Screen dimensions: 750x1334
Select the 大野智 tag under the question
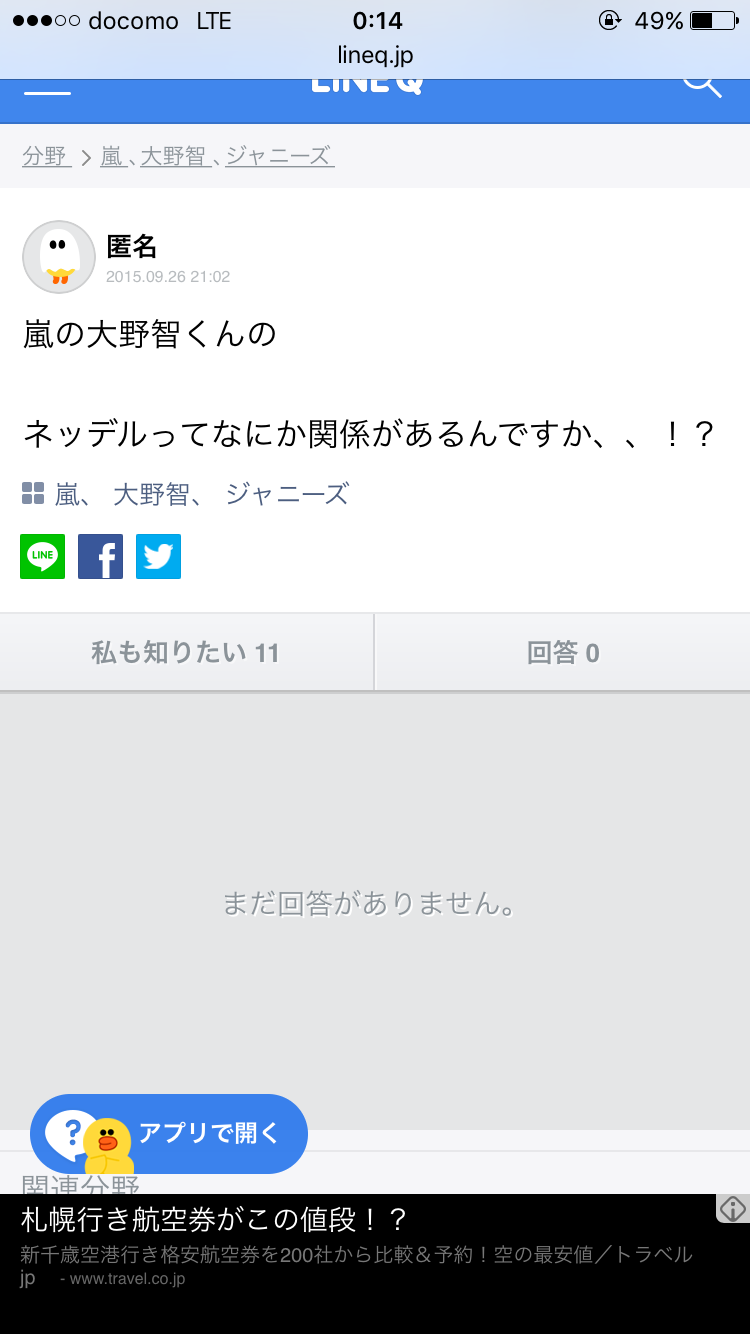point(151,494)
